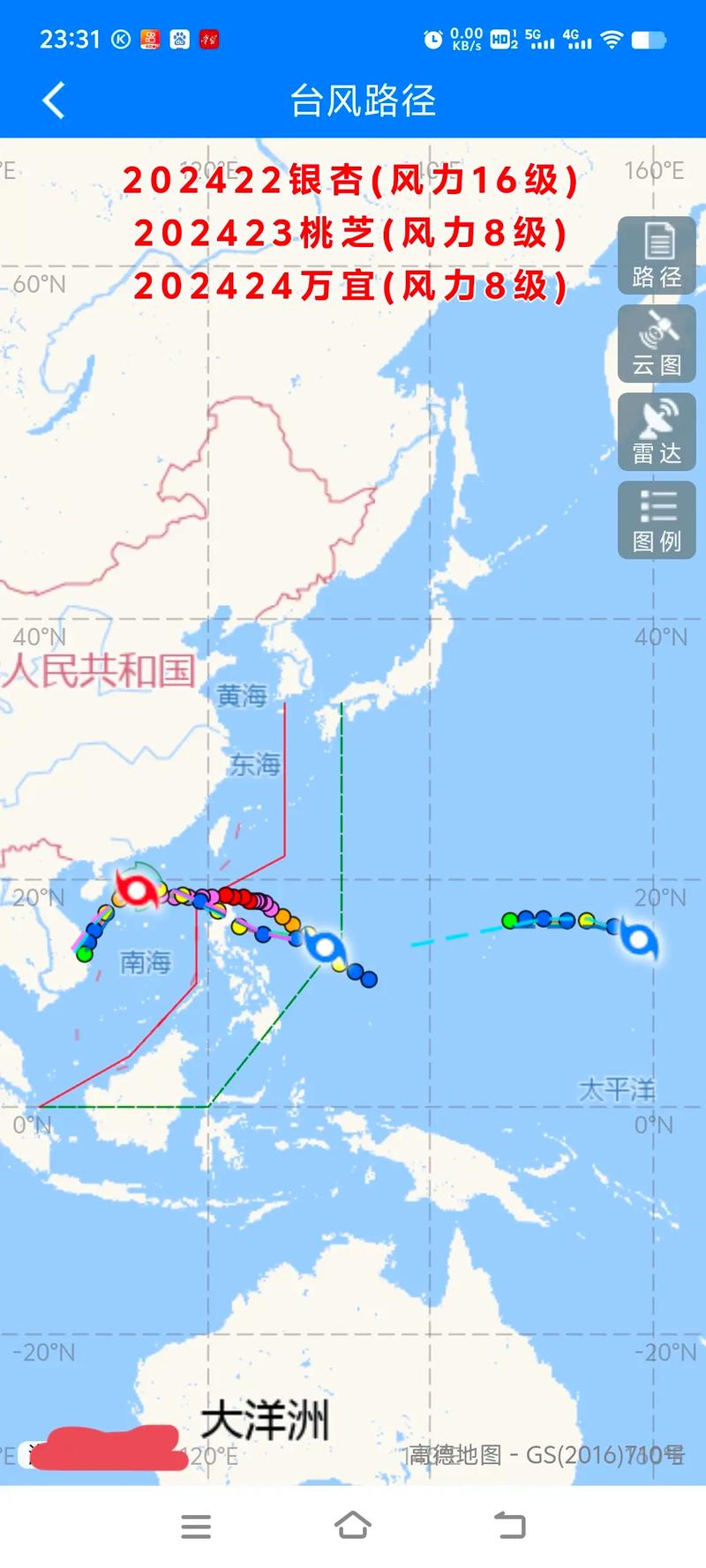The image size is (706, 1568).
Task: Tap the 202424万宜 typhoon label
Action: 353,286
